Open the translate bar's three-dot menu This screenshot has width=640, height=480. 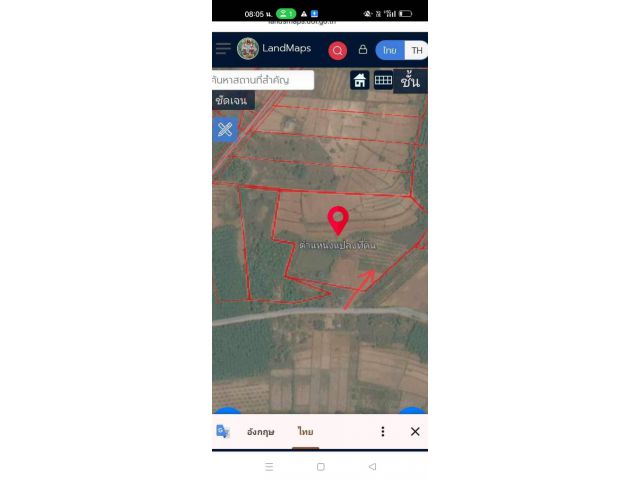coord(382,432)
